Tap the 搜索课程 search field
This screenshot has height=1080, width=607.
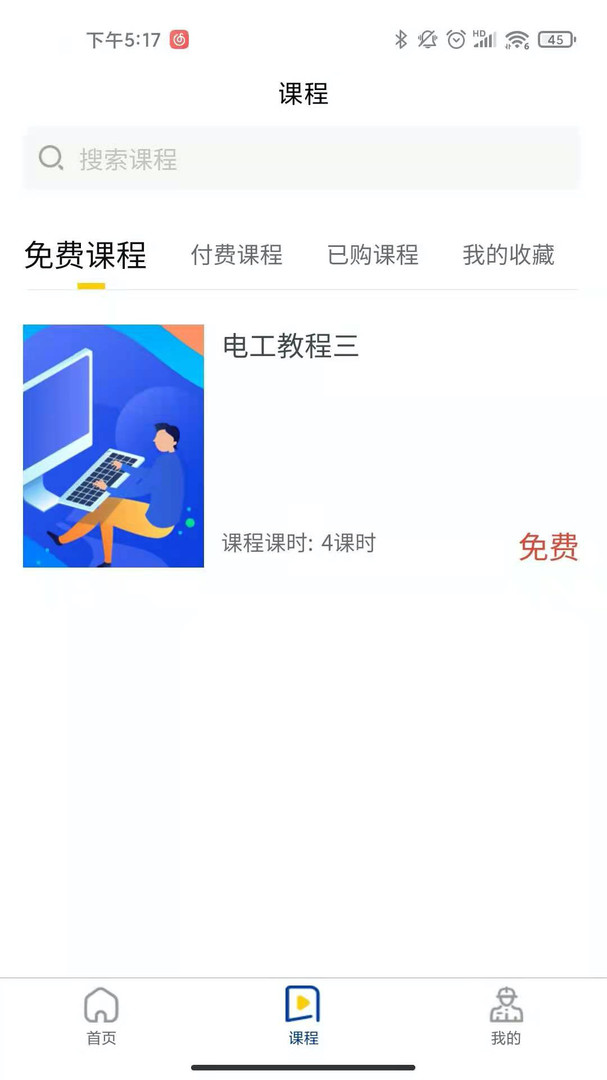(302, 159)
